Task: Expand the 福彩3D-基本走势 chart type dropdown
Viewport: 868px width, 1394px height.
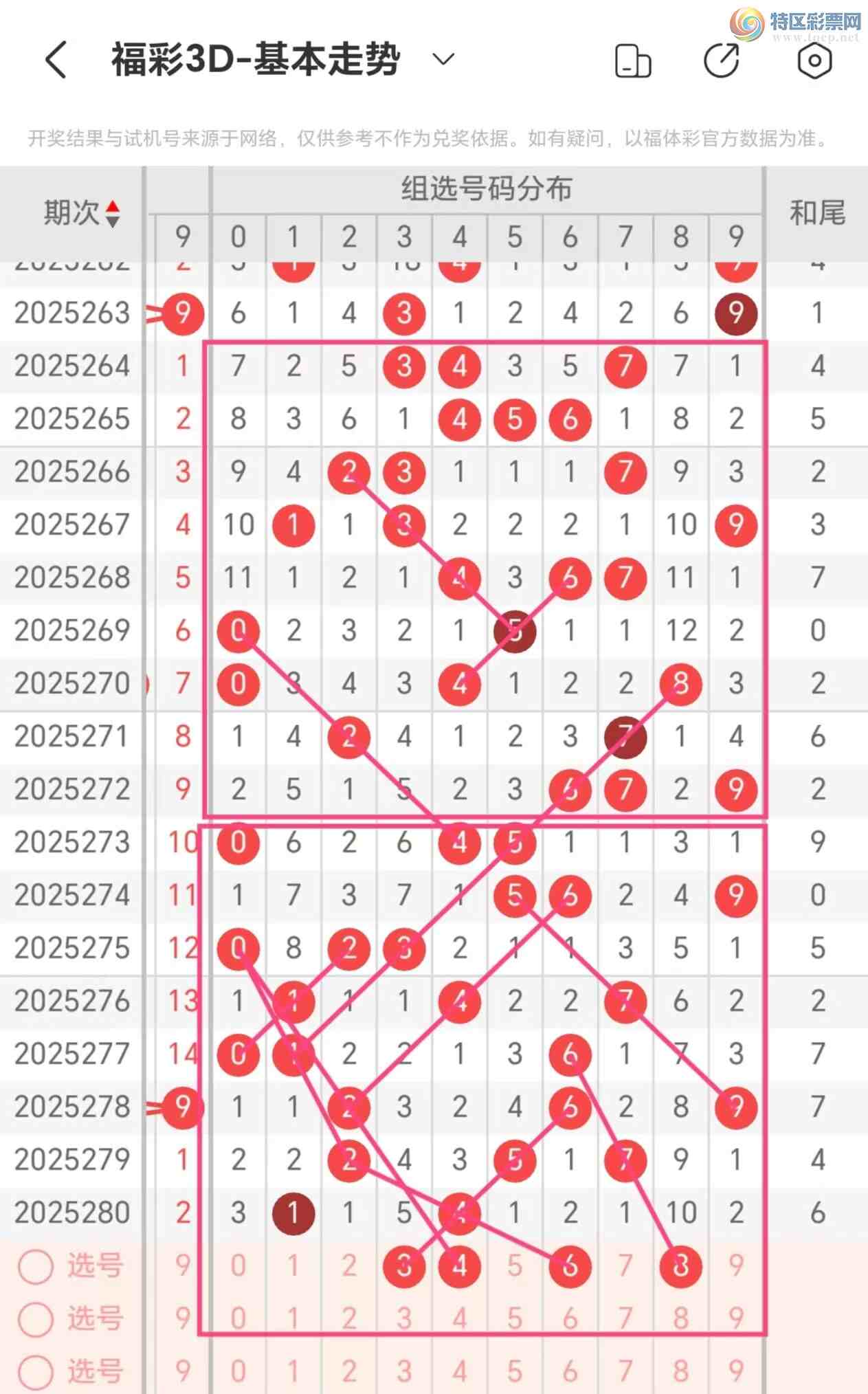Action: 443,60
